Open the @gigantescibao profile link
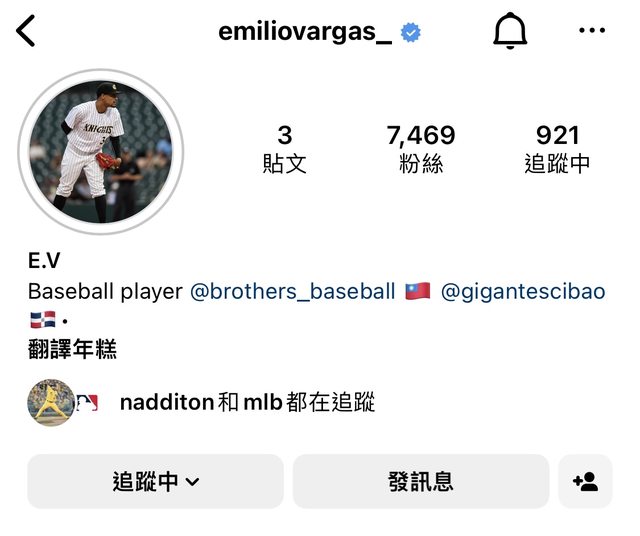Image resolution: width=640 pixels, height=536 pixels. (x=523, y=292)
